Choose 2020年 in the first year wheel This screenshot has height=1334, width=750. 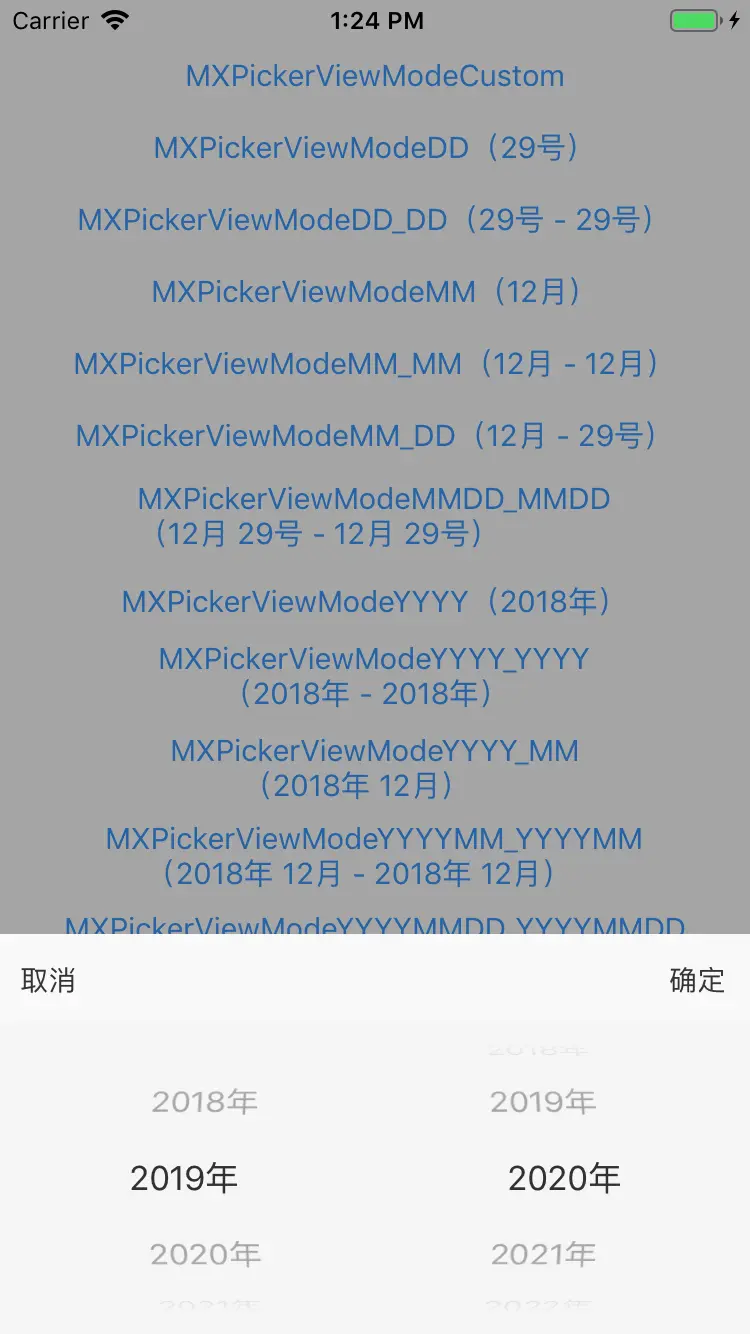pyautogui.click(x=205, y=1254)
